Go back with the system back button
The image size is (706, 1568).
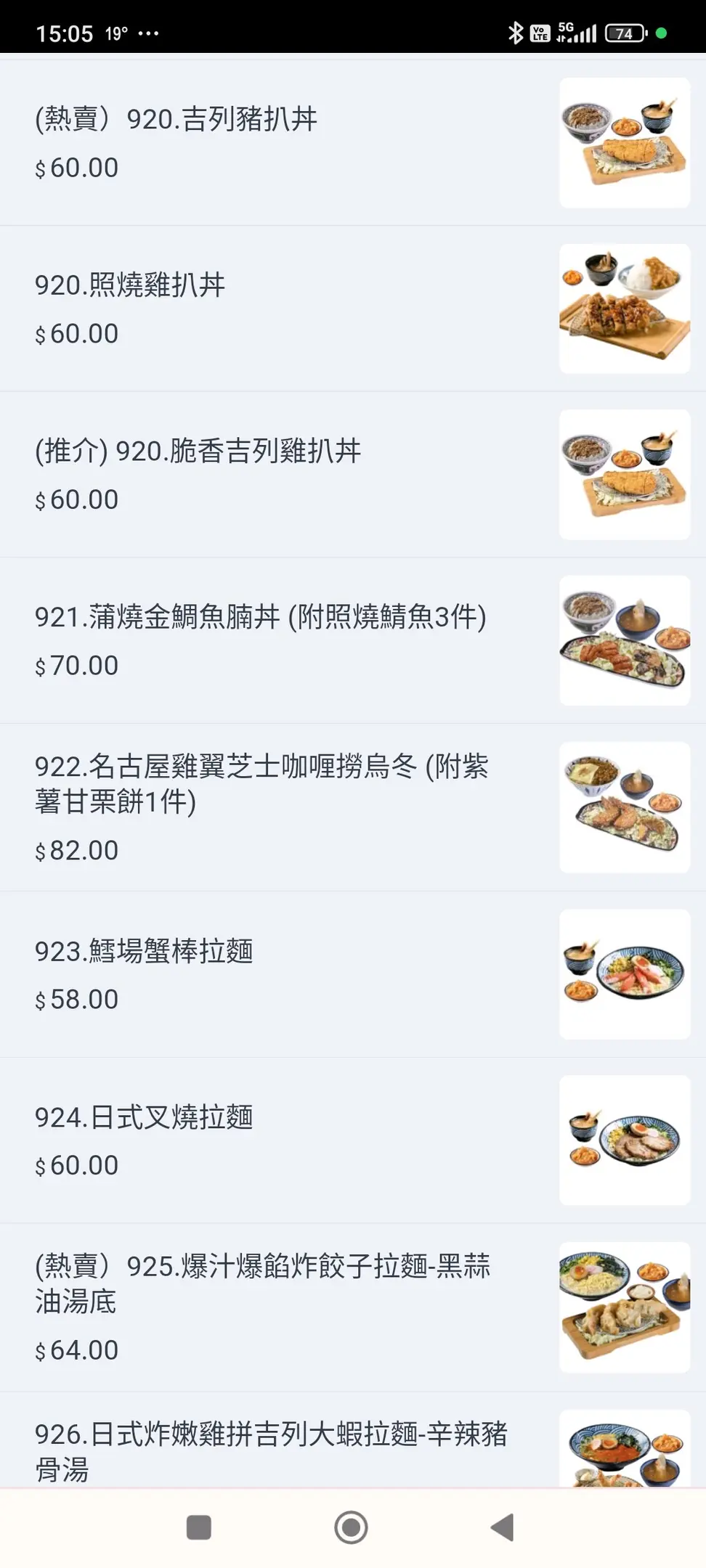(x=502, y=1527)
